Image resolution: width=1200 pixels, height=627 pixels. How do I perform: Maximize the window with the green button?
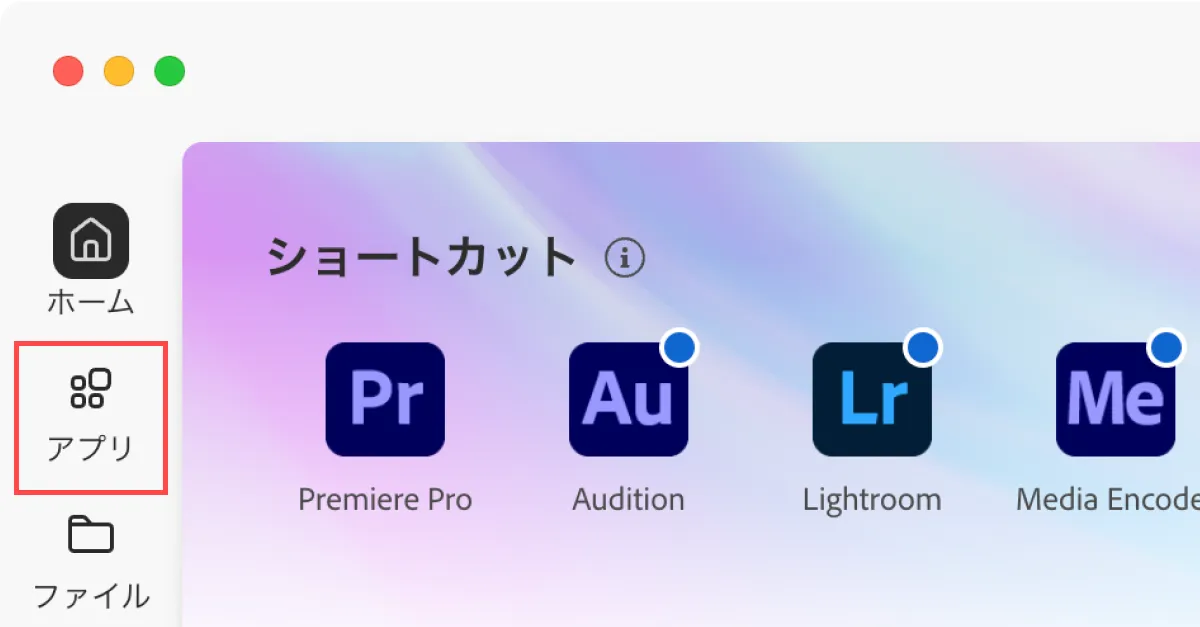point(170,71)
